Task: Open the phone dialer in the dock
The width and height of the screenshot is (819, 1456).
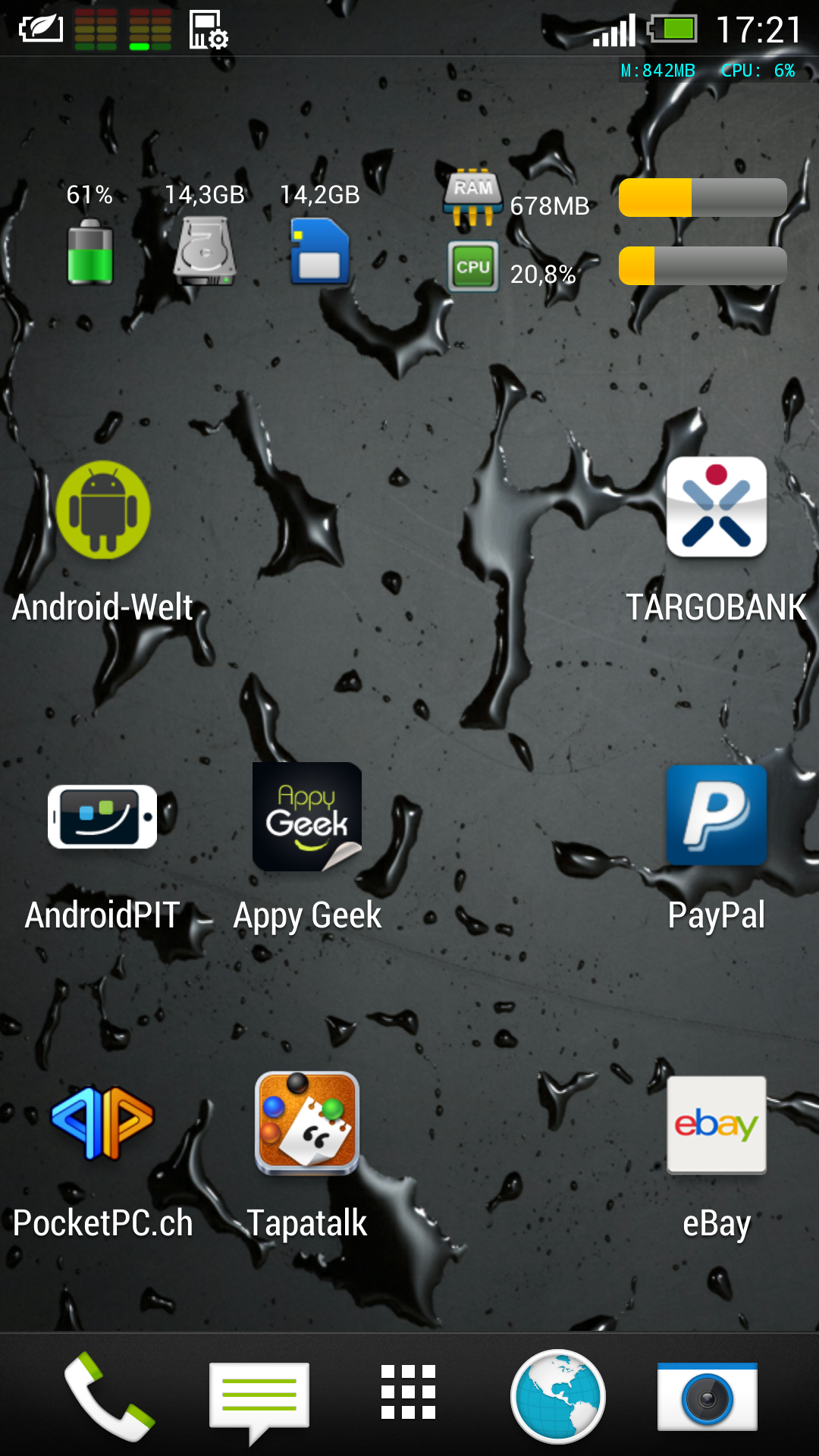Action: tap(109, 1396)
